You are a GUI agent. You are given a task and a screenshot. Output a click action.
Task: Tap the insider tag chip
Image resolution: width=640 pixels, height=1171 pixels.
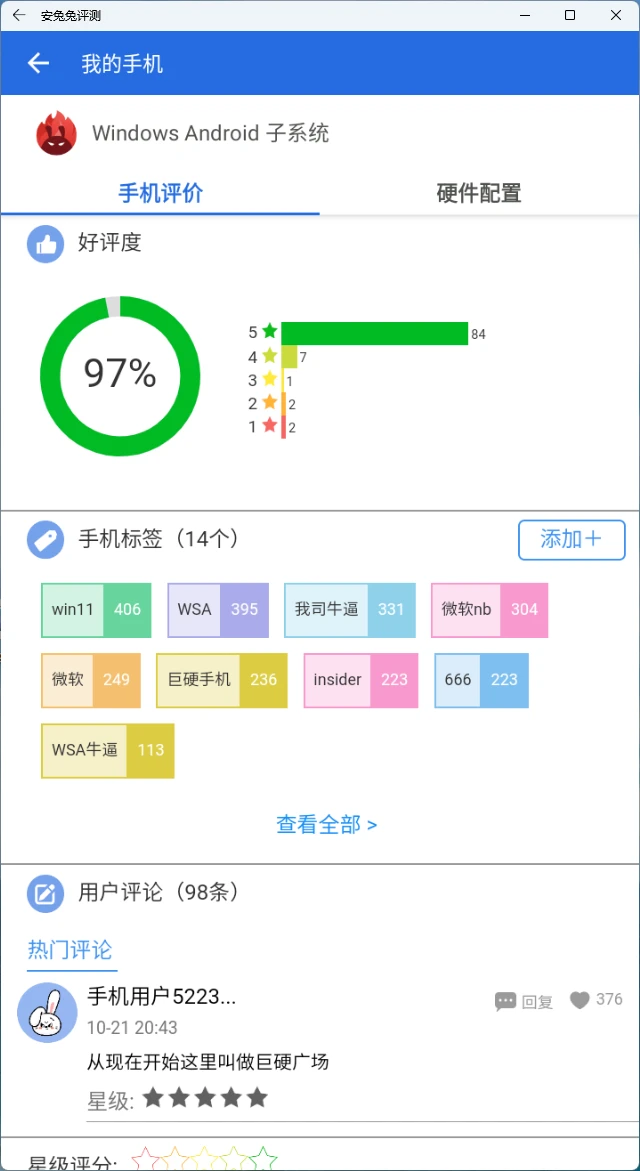361,680
